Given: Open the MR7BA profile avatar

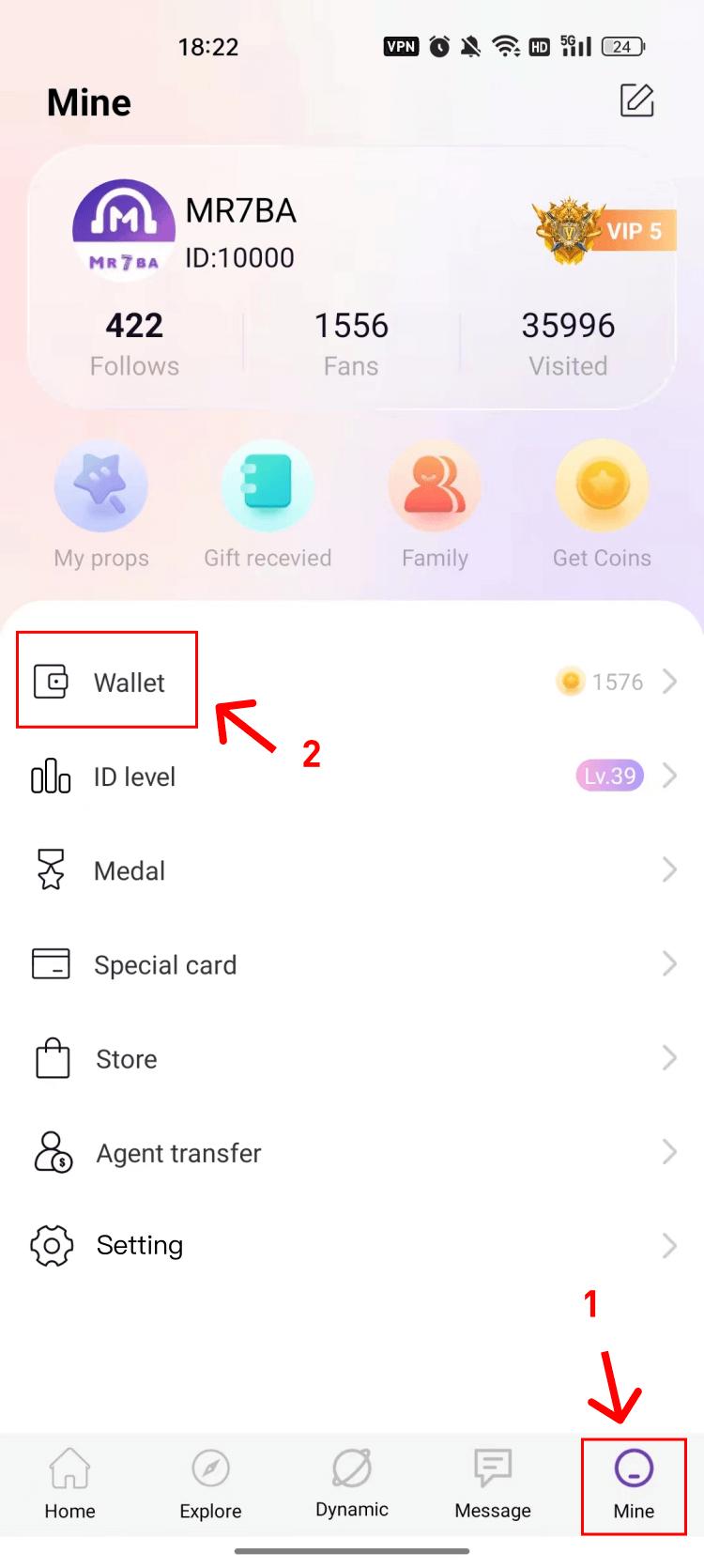Looking at the screenshot, I should tap(124, 230).
